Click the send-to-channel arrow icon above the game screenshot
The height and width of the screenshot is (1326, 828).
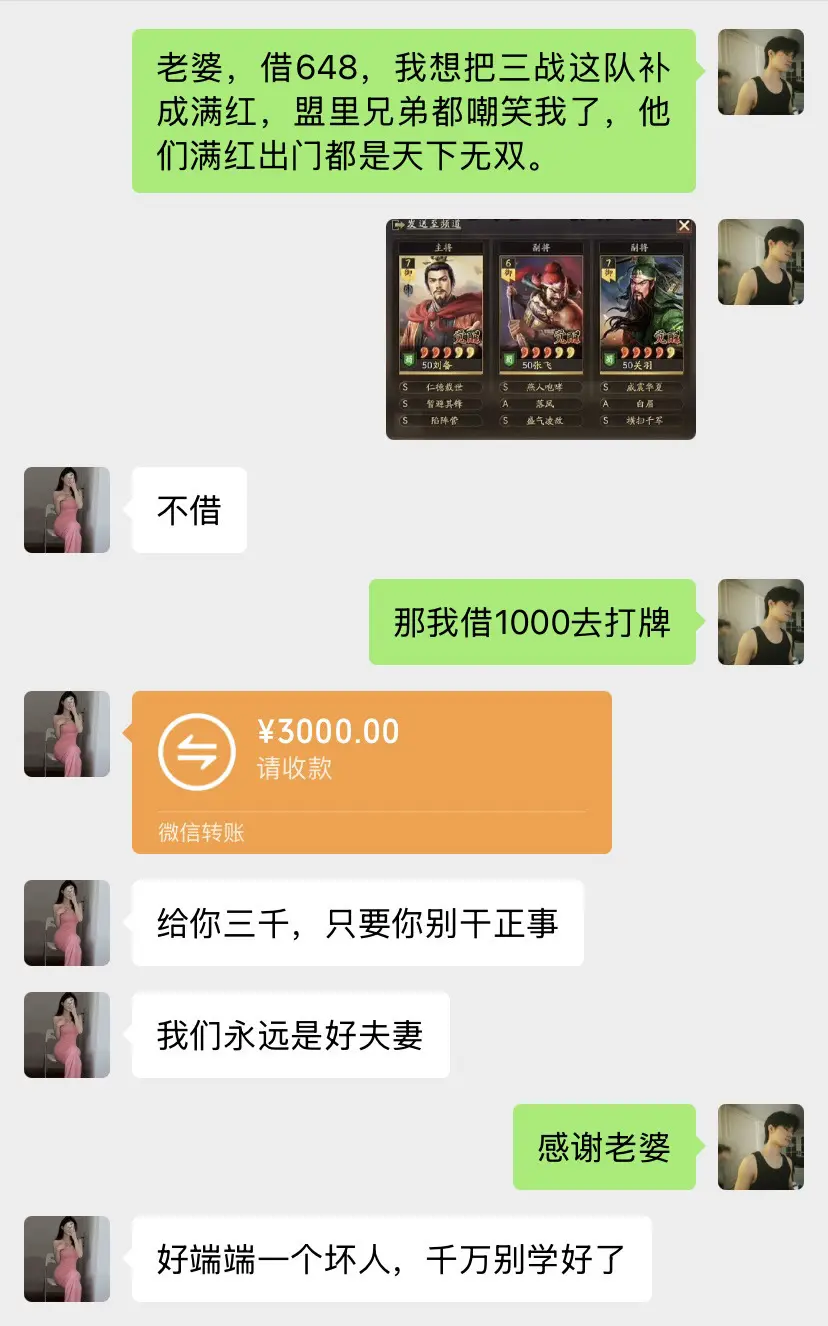coord(398,223)
